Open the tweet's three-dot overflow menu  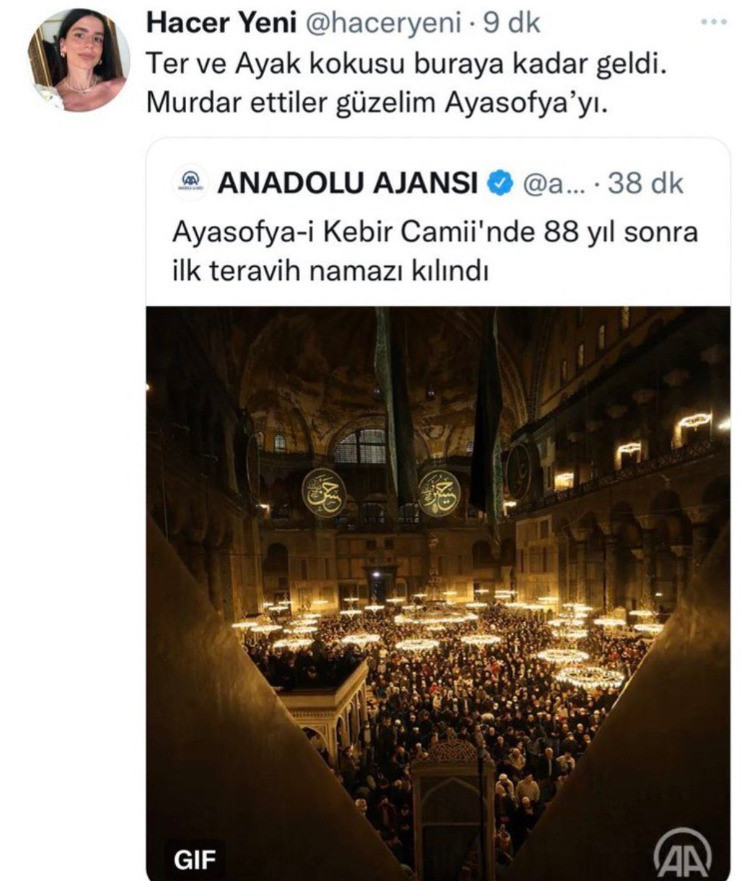[711, 22]
